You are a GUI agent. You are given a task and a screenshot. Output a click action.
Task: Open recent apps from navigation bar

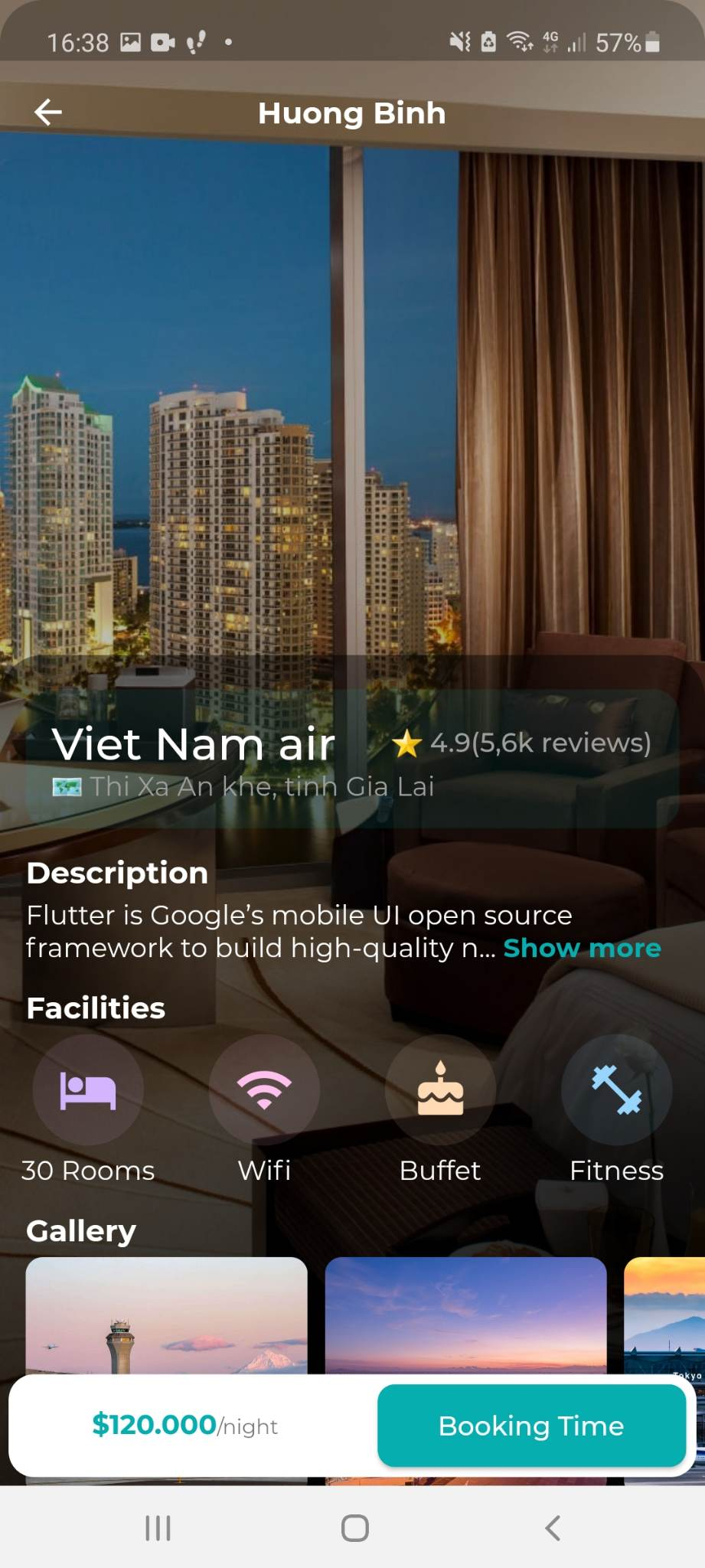point(158,1528)
